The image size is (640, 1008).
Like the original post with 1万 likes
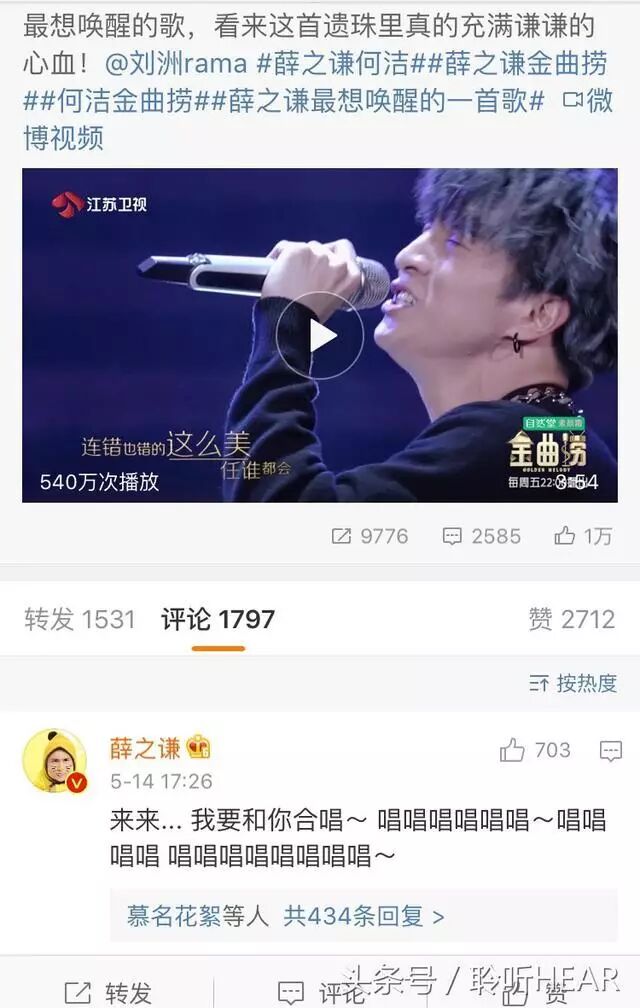pyautogui.click(x=583, y=536)
